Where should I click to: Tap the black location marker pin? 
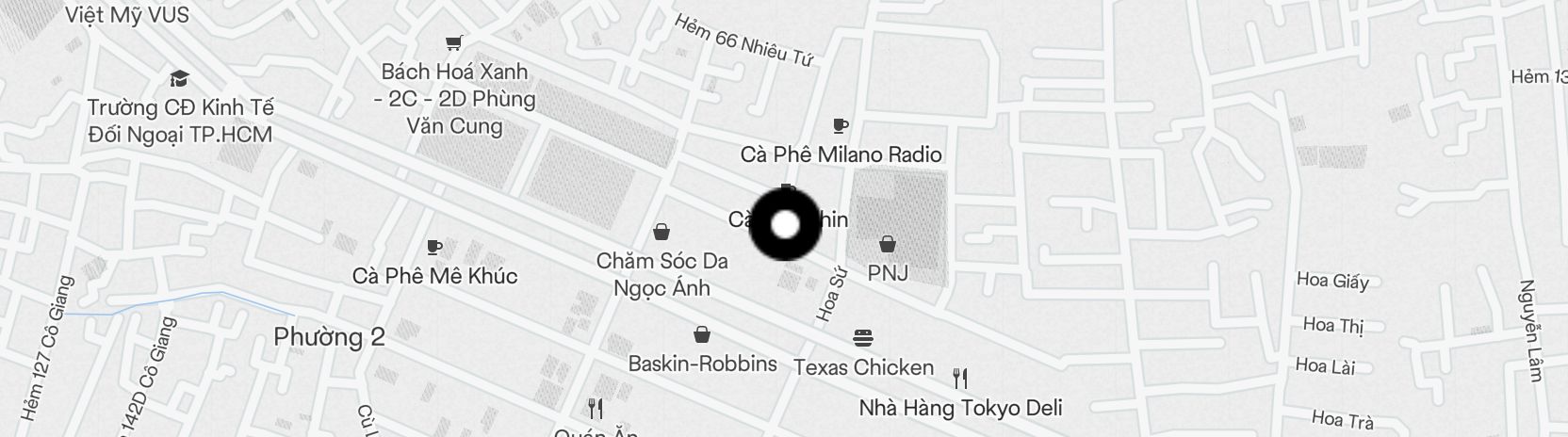click(x=785, y=224)
